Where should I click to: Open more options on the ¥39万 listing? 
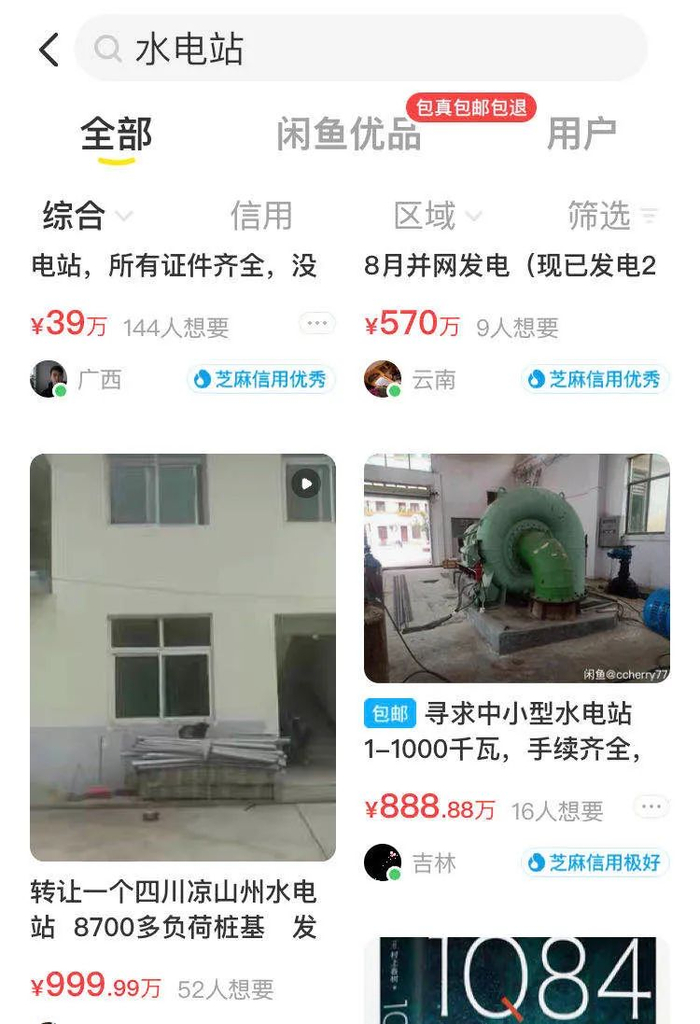pyautogui.click(x=317, y=323)
